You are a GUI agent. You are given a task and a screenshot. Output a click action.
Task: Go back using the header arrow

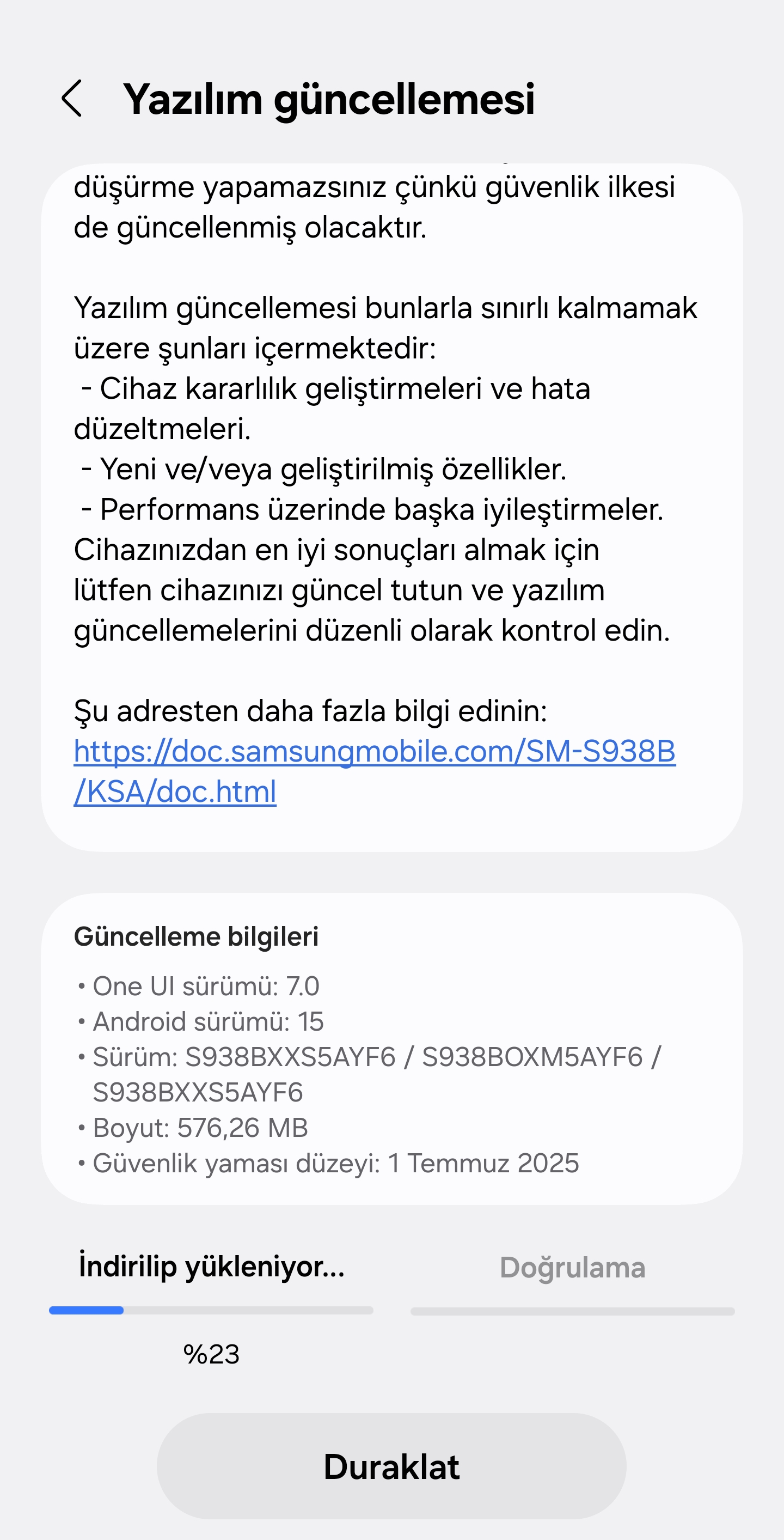pyautogui.click(x=72, y=99)
